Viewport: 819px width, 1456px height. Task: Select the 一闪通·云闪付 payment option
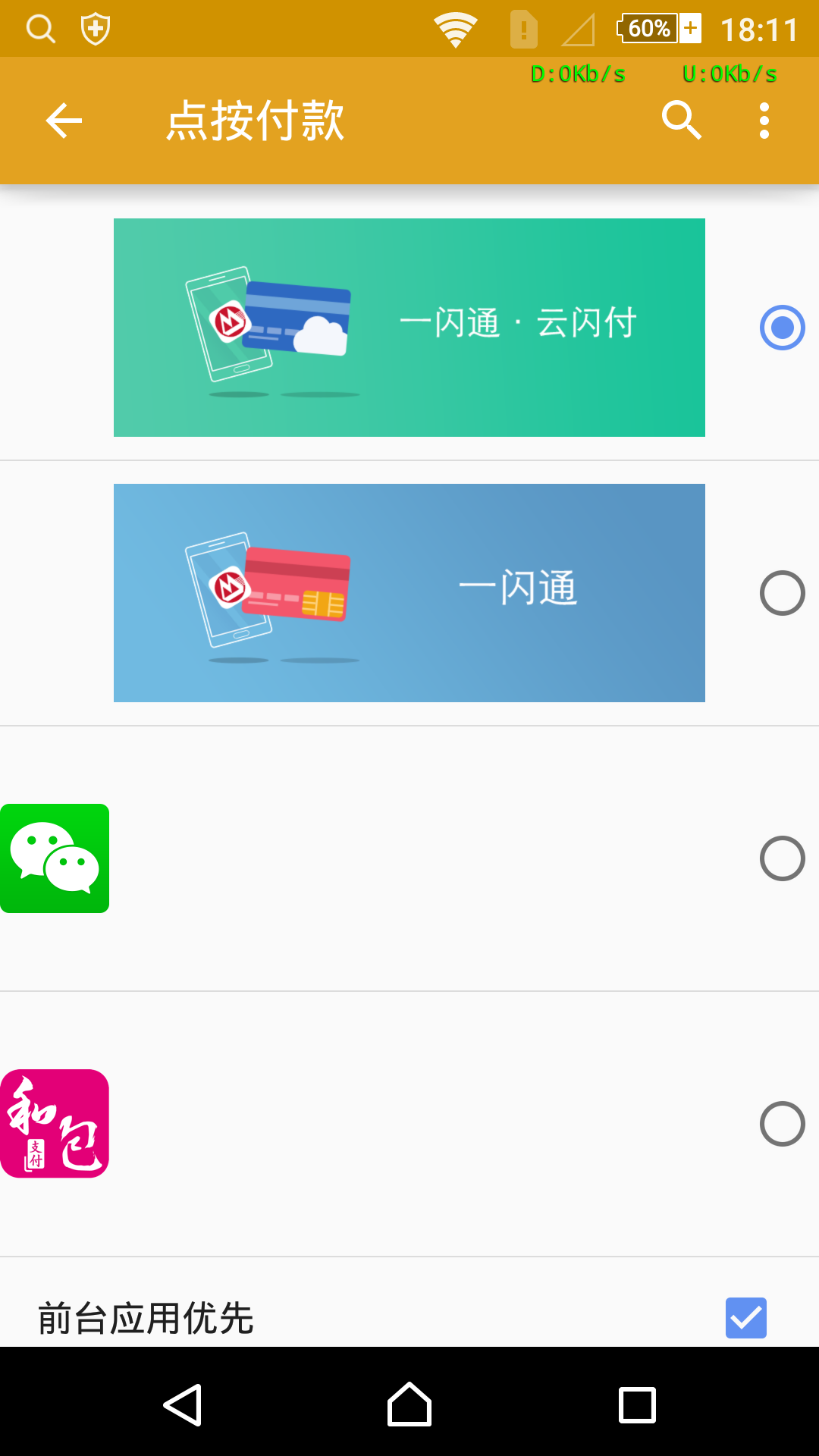782,328
